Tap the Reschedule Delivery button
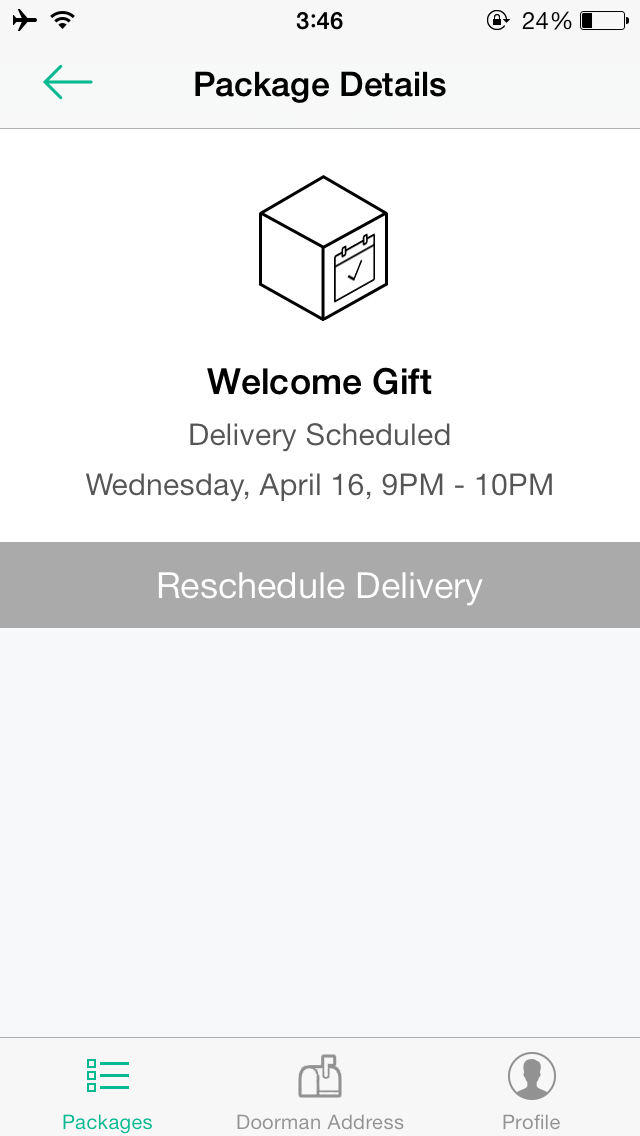This screenshot has height=1136, width=640. pos(320,585)
